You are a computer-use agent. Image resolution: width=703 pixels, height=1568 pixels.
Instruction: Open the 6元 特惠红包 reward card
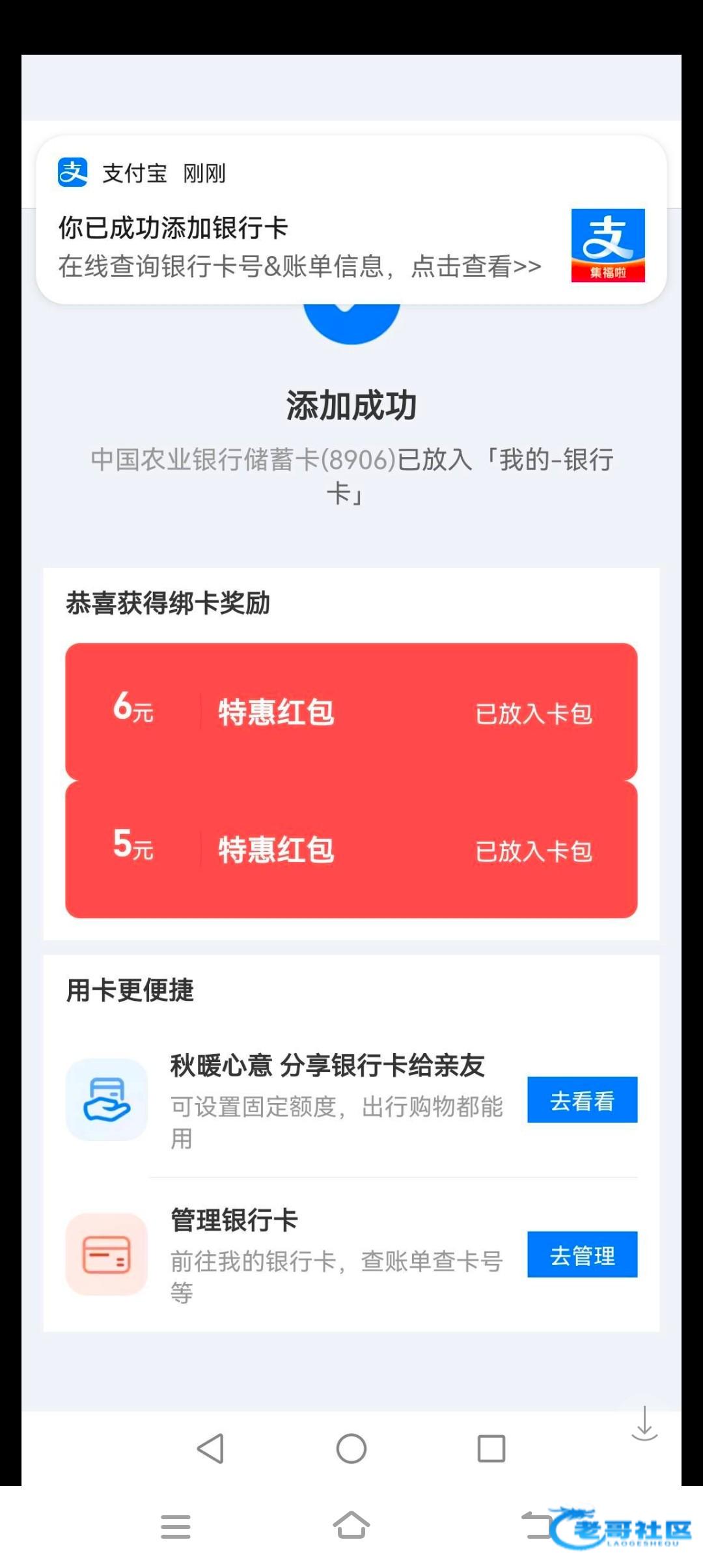click(351, 712)
